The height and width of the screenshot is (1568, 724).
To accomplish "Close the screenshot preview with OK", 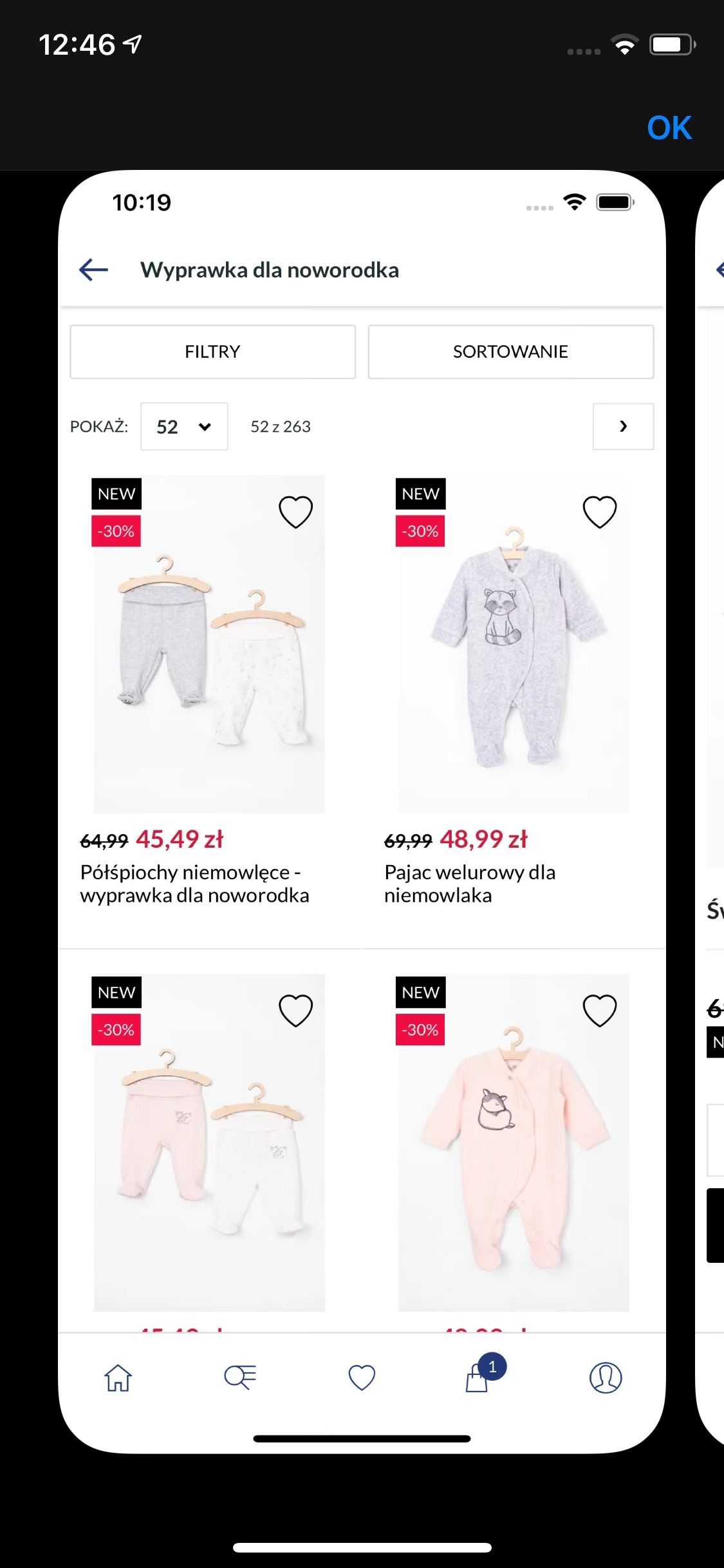I will [x=669, y=128].
